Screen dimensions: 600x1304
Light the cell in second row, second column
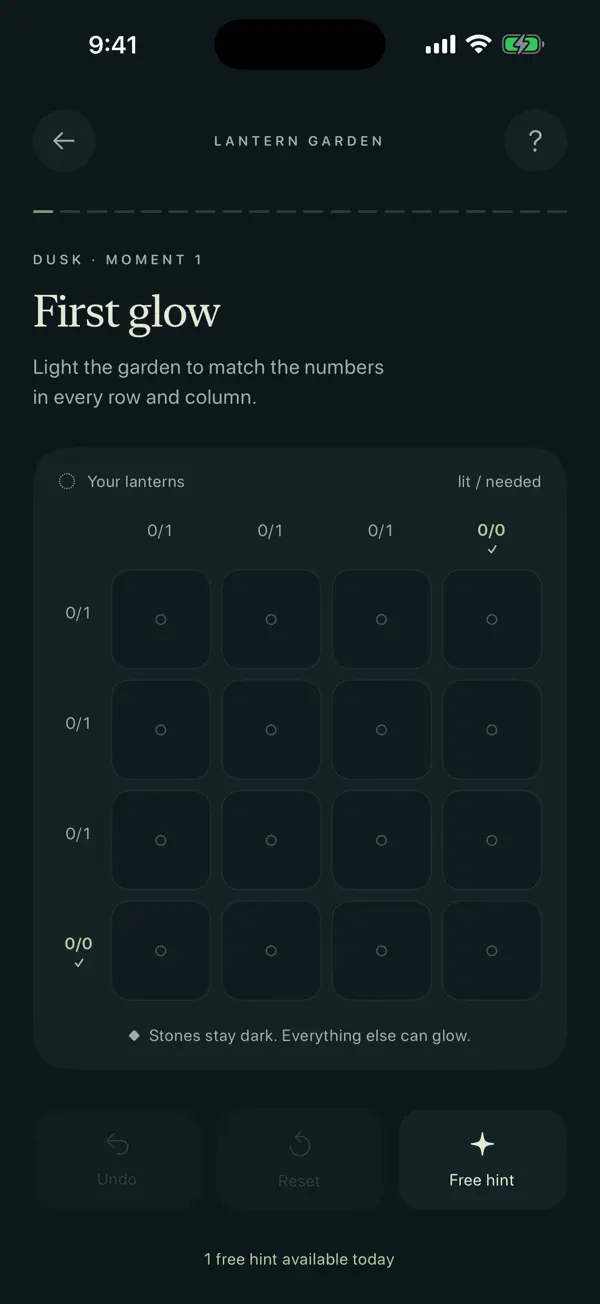pos(271,730)
